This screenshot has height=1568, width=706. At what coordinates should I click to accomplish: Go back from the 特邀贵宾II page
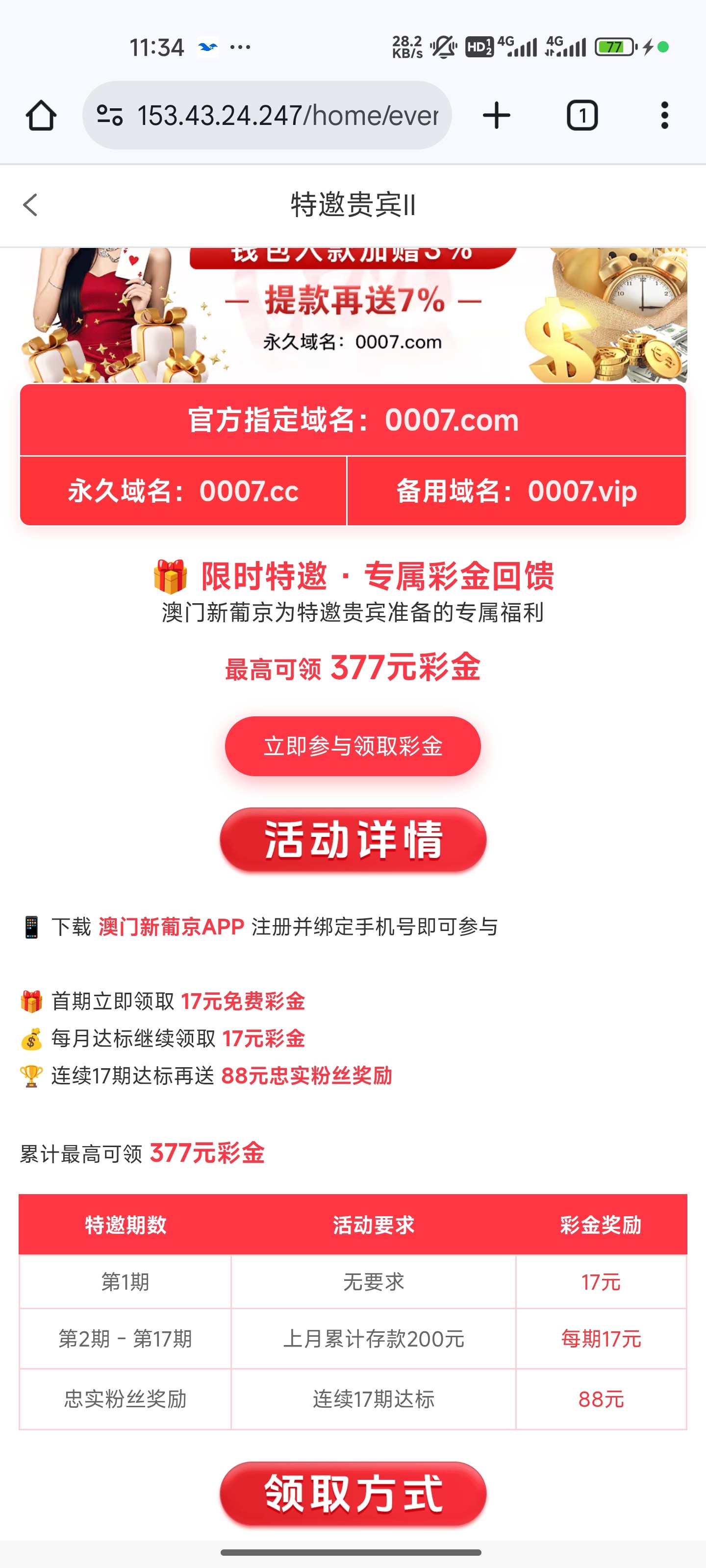30,205
